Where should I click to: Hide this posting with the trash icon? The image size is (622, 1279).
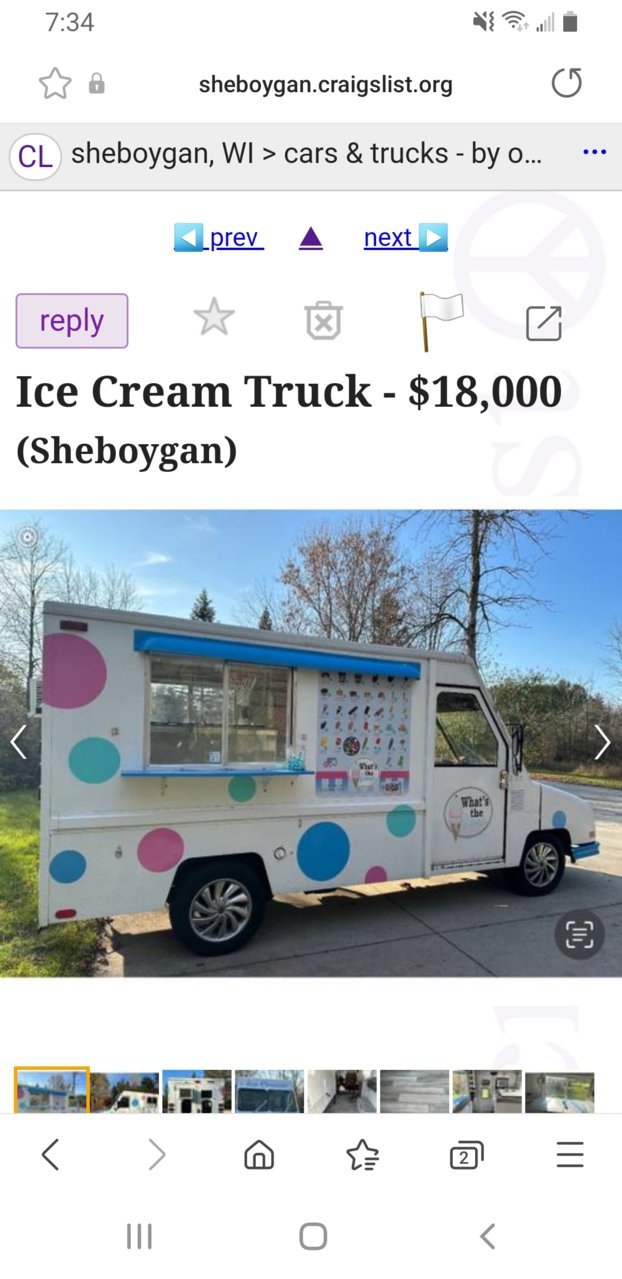(323, 321)
